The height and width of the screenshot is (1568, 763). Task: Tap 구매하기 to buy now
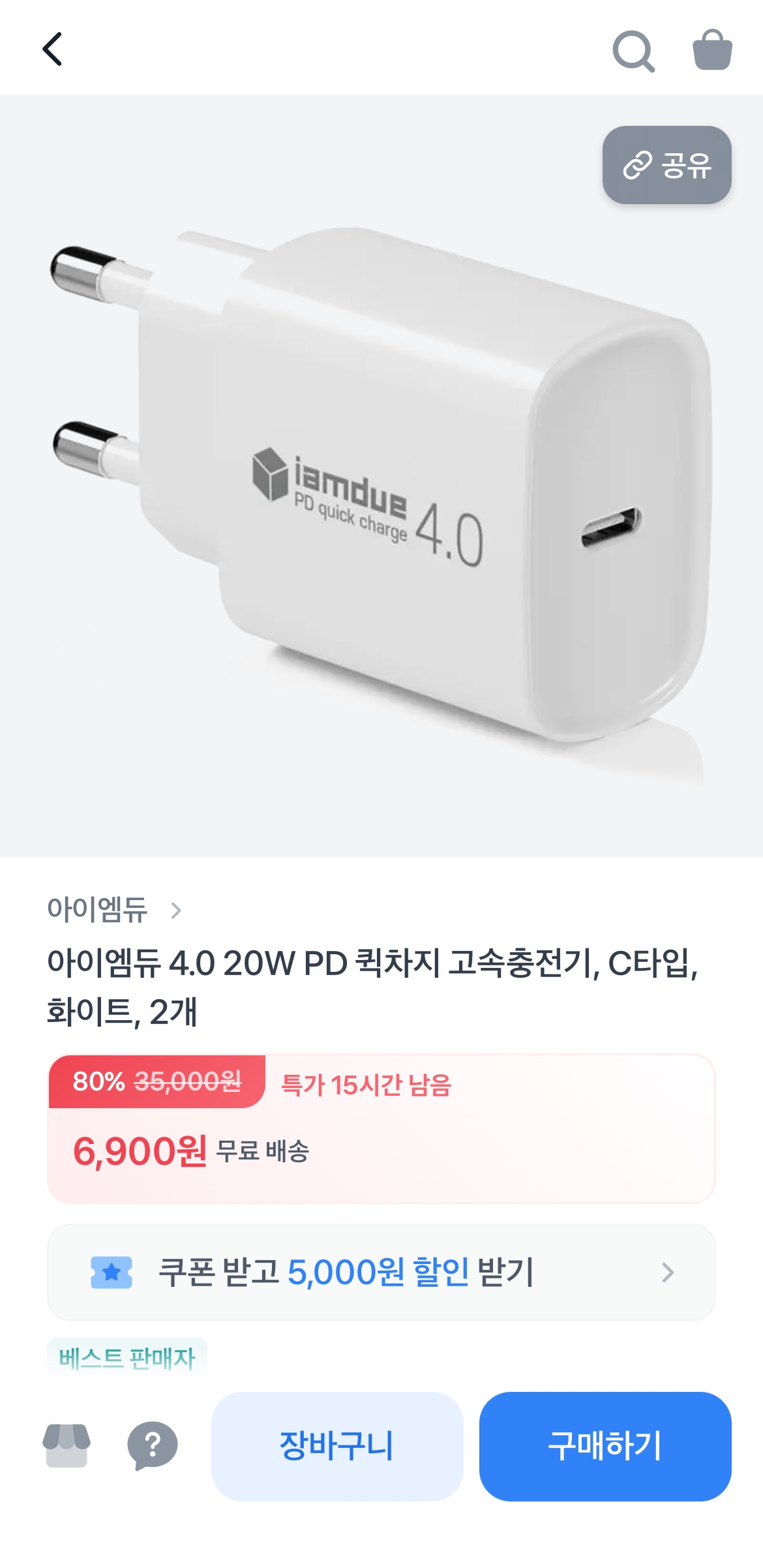[605, 1446]
